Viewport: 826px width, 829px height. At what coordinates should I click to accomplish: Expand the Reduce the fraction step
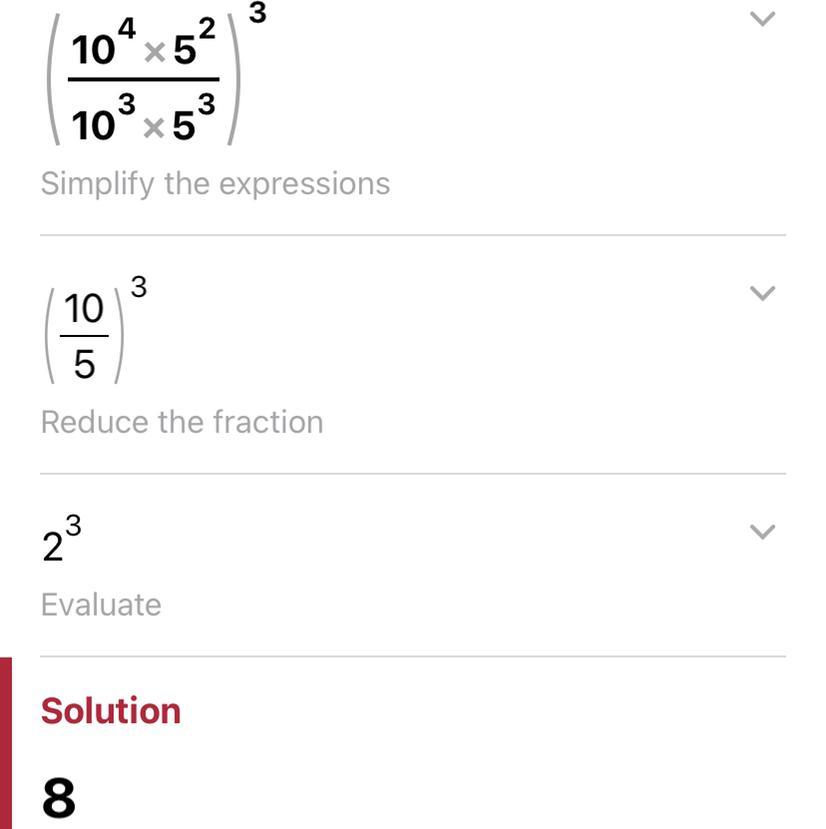tap(762, 293)
